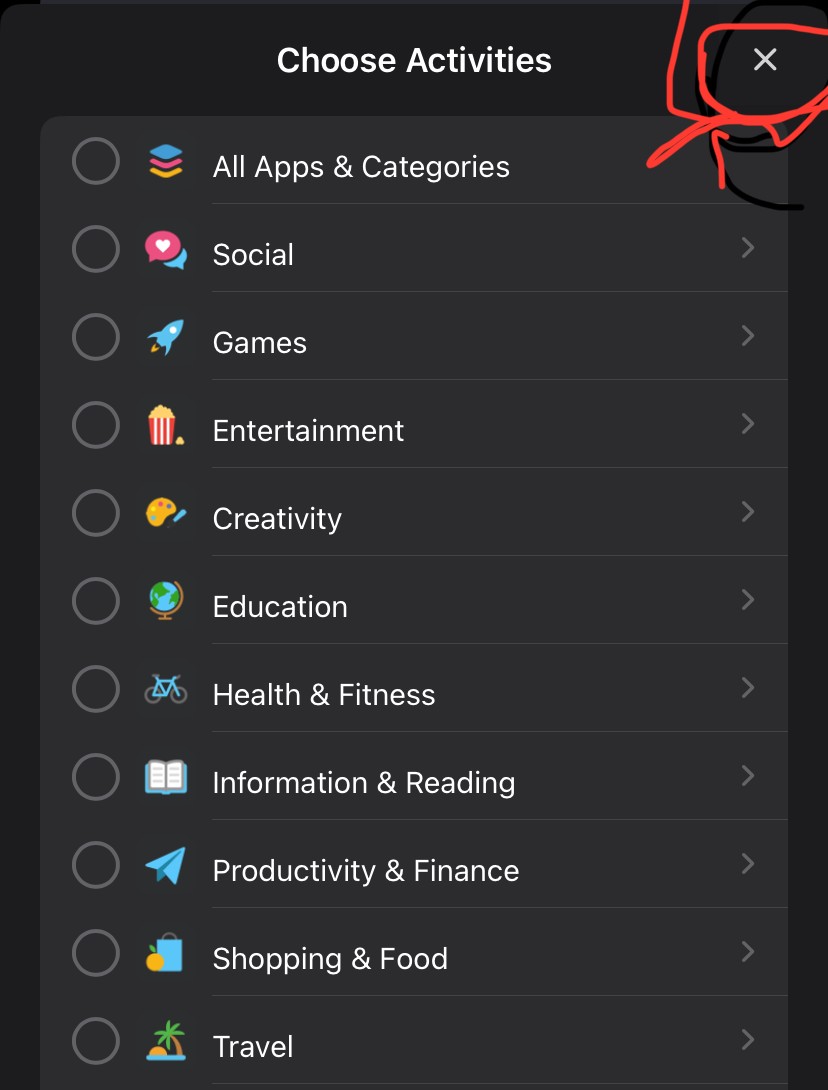Expand the Health & Fitness chevron

(747, 688)
